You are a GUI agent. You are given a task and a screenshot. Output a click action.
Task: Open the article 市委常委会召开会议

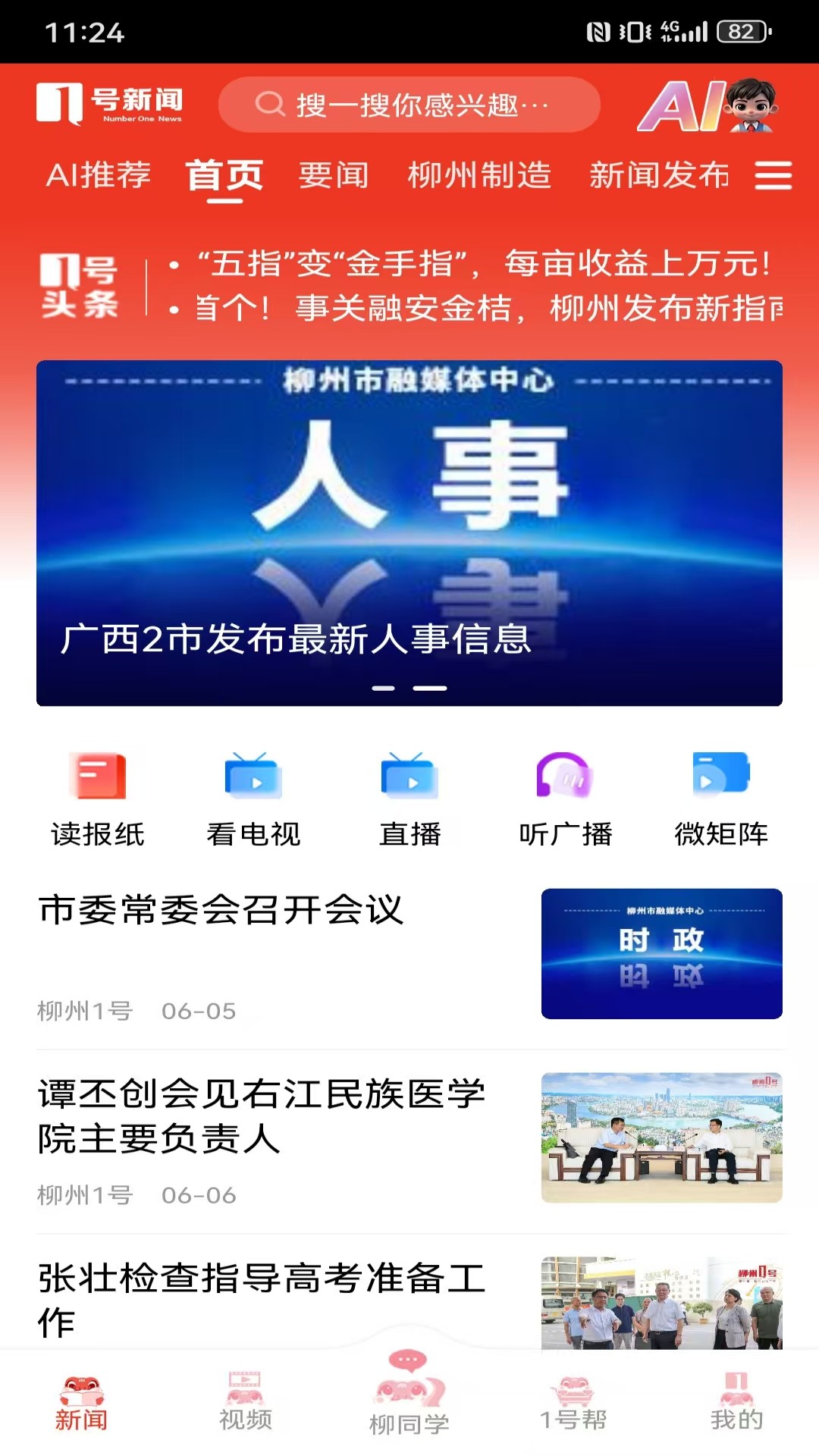pyautogui.click(x=220, y=914)
